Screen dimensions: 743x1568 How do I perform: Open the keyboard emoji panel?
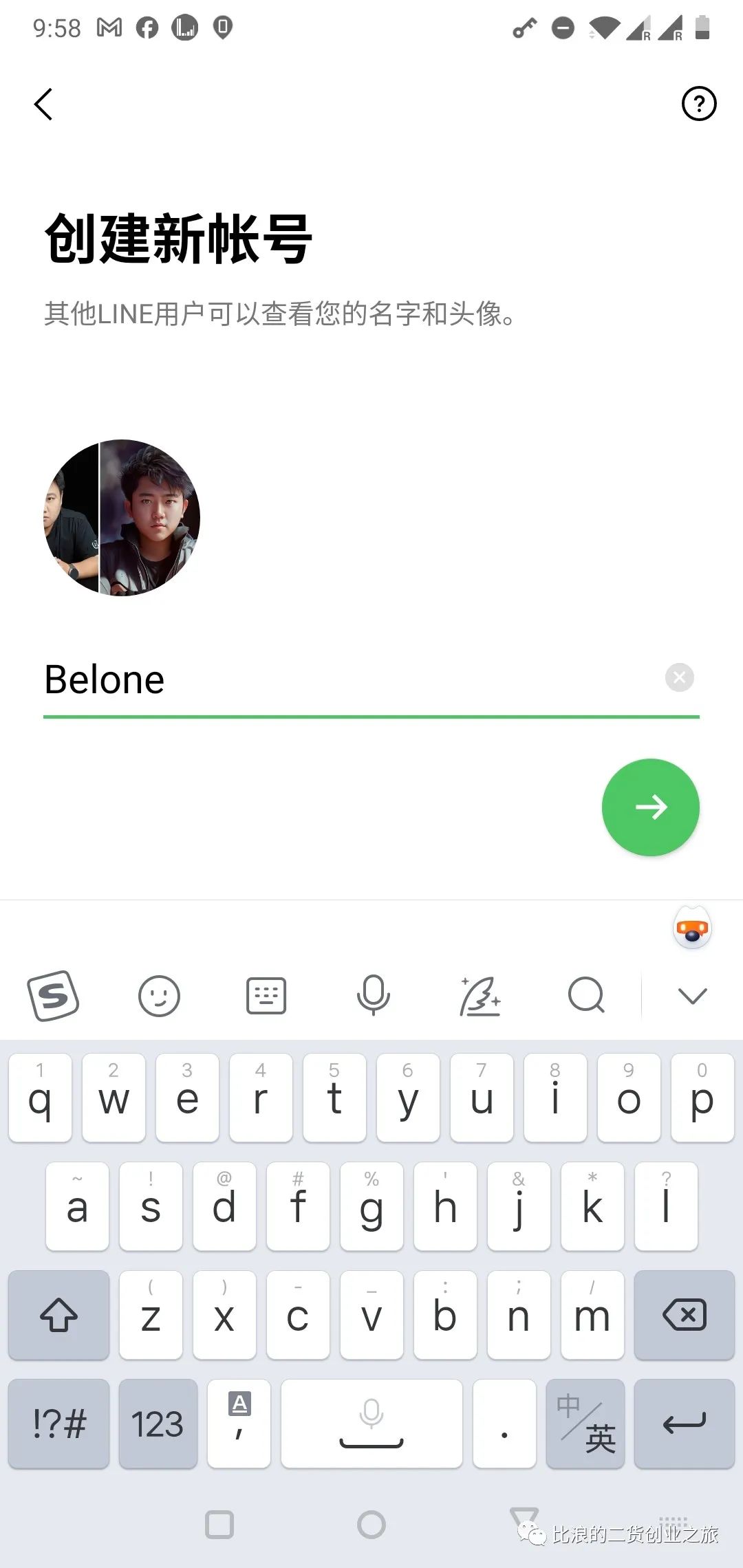(x=159, y=996)
